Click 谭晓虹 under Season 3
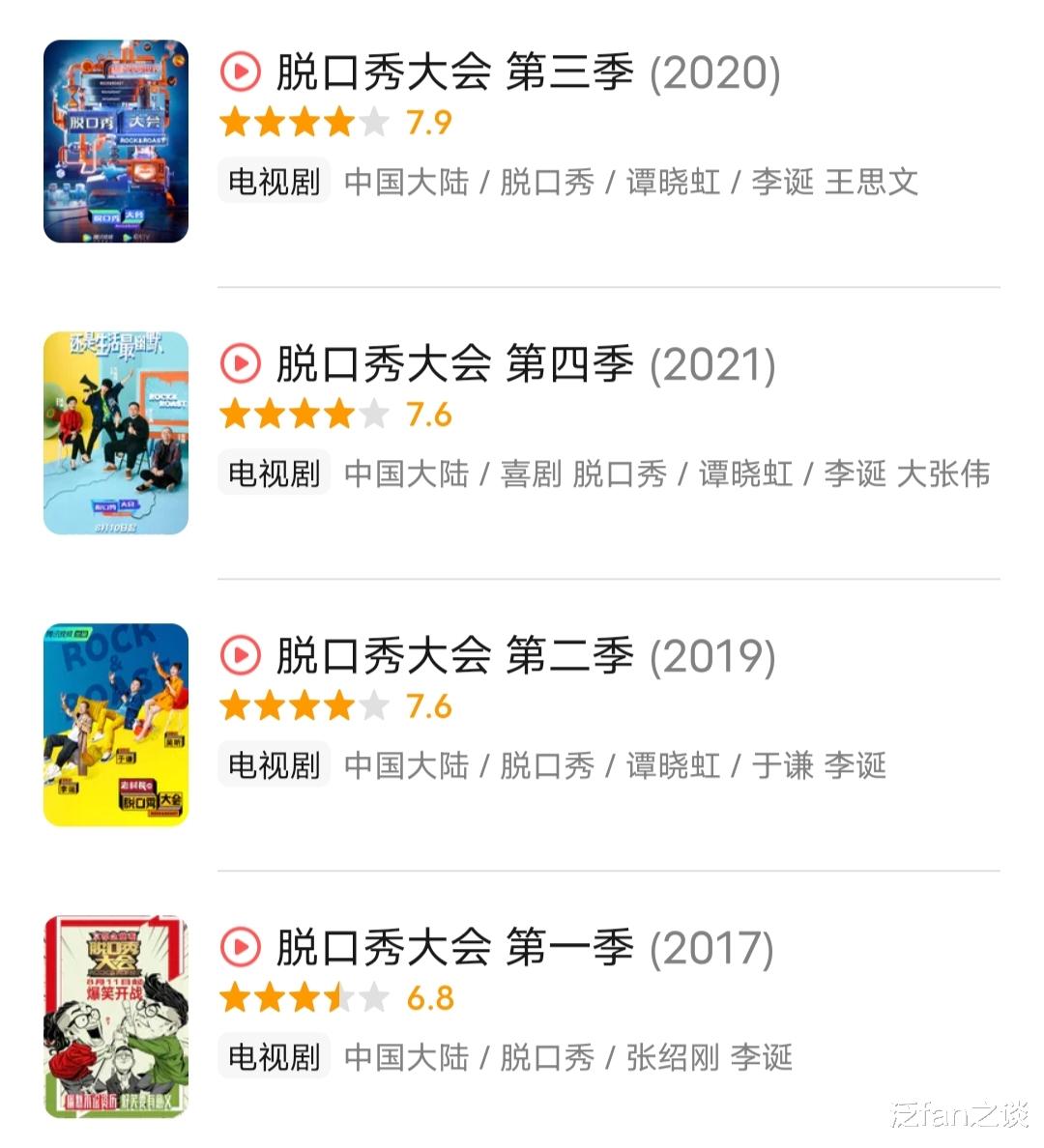 [674, 182]
